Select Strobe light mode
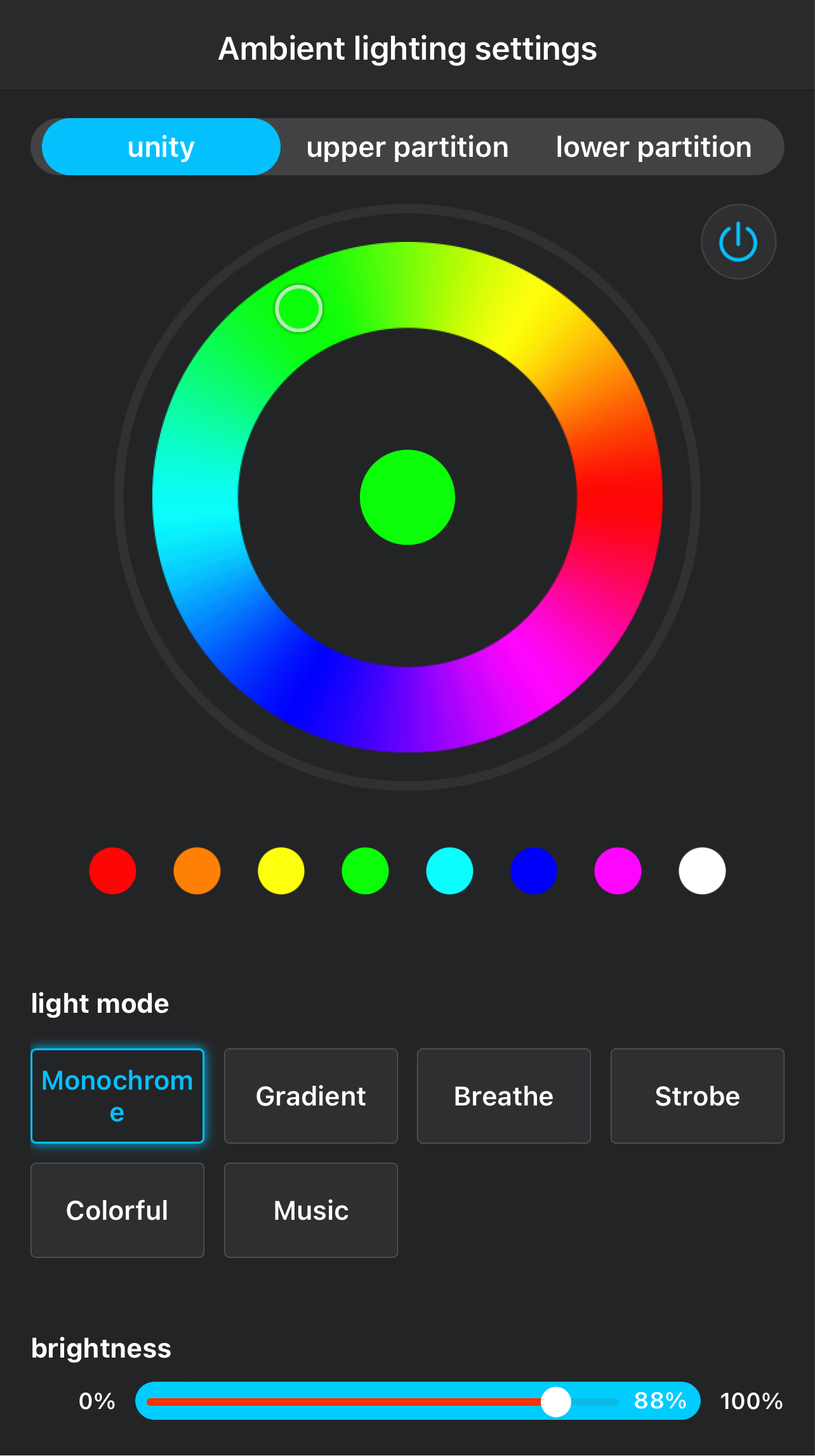 [697, 1096]
